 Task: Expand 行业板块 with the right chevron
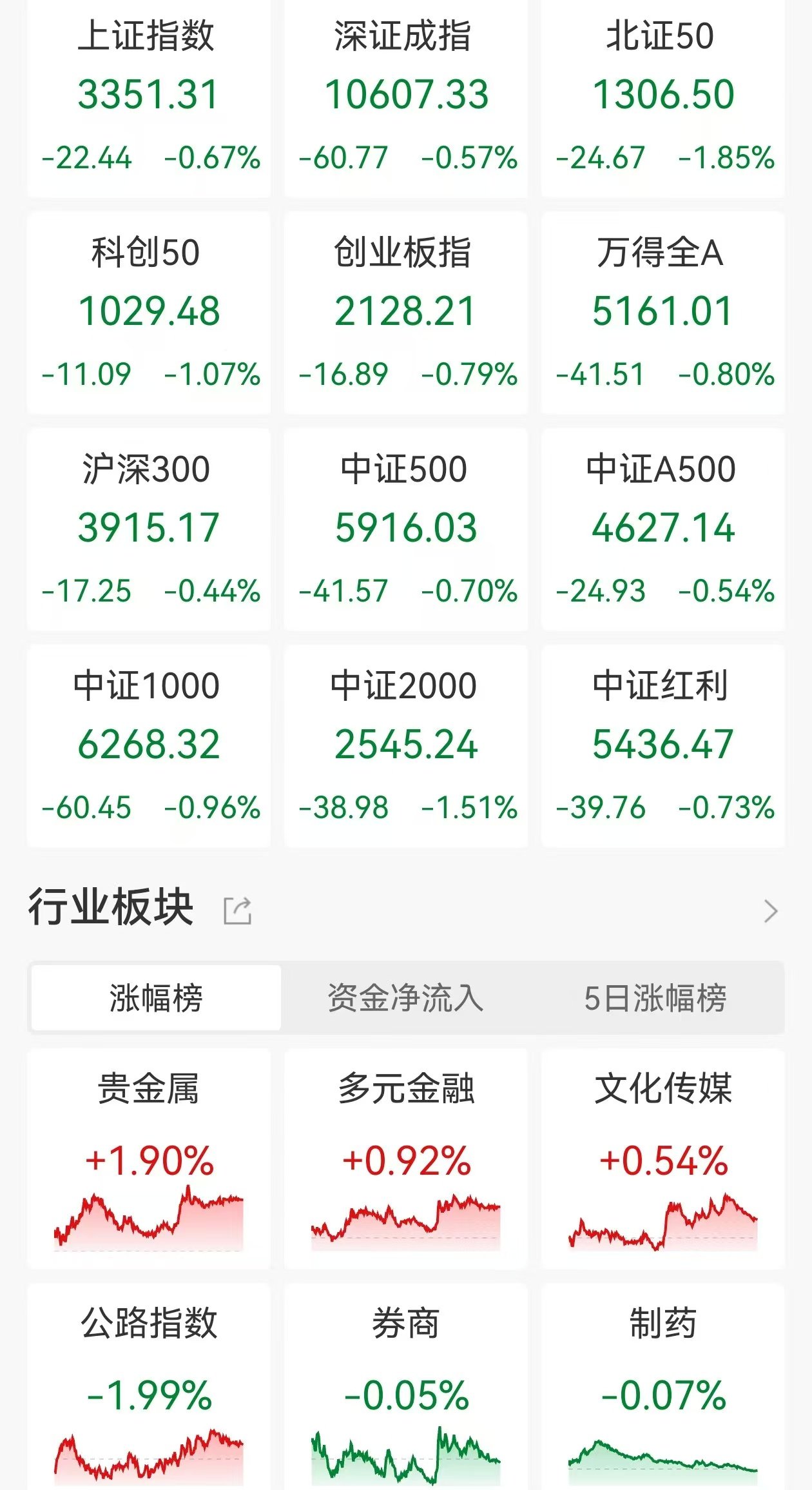point(771,910)
